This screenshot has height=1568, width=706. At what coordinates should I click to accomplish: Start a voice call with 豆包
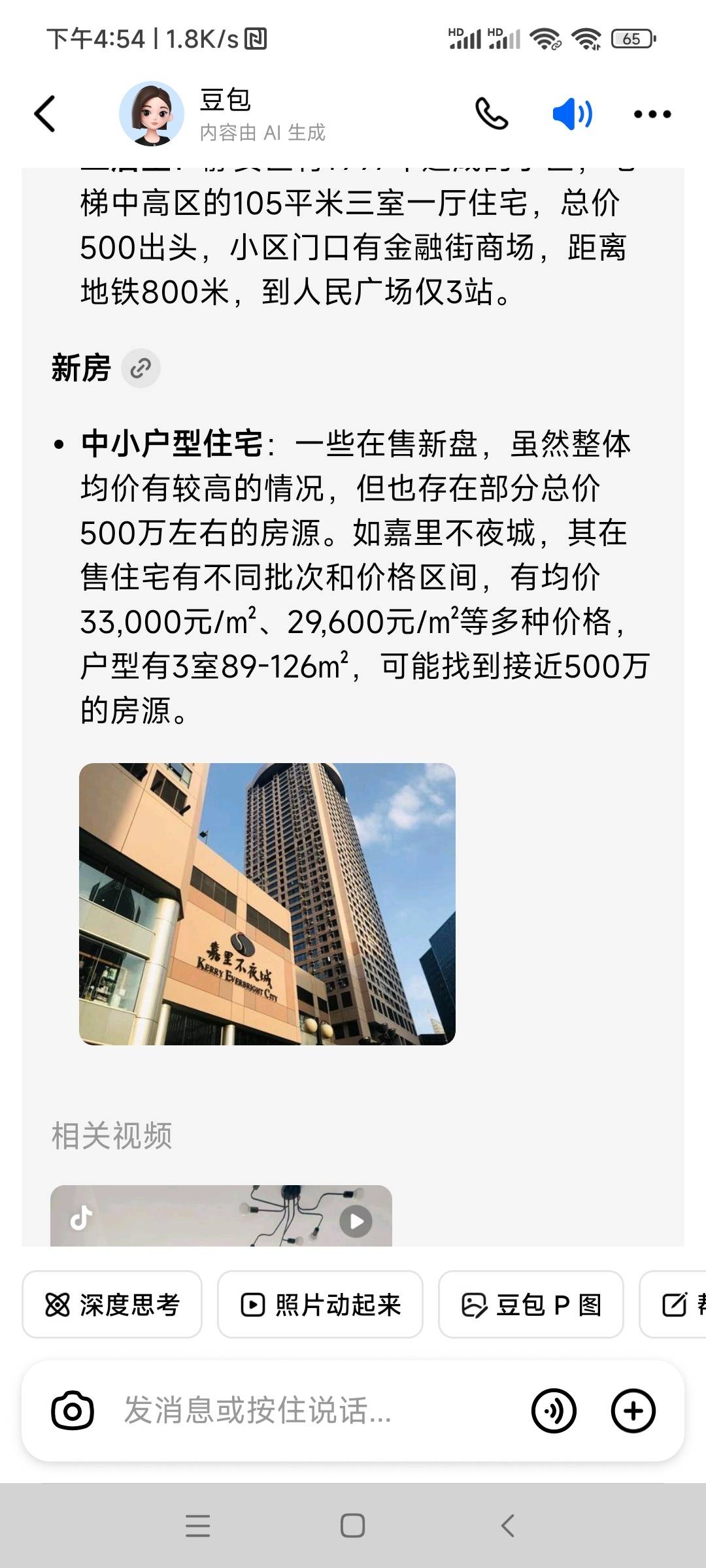492,114
